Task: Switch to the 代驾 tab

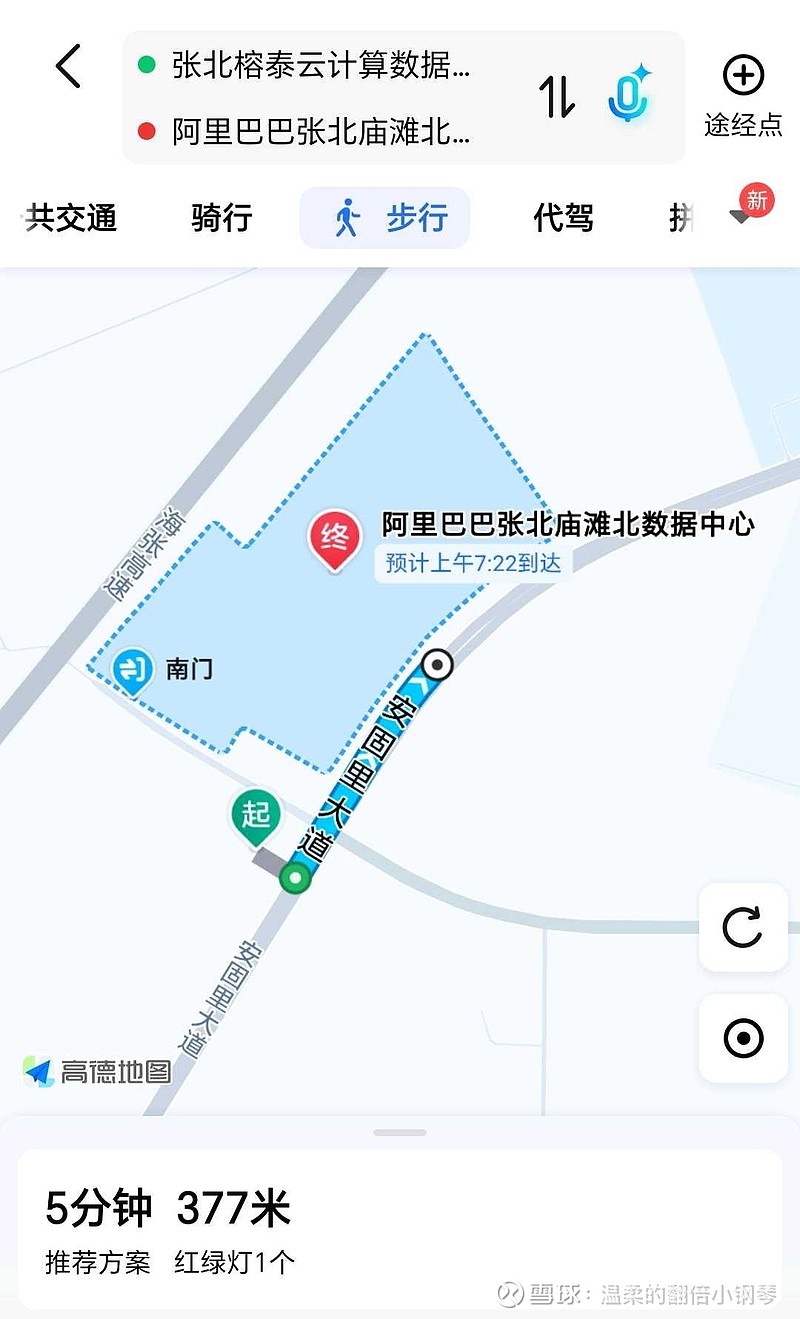Action: pos(563,217)
